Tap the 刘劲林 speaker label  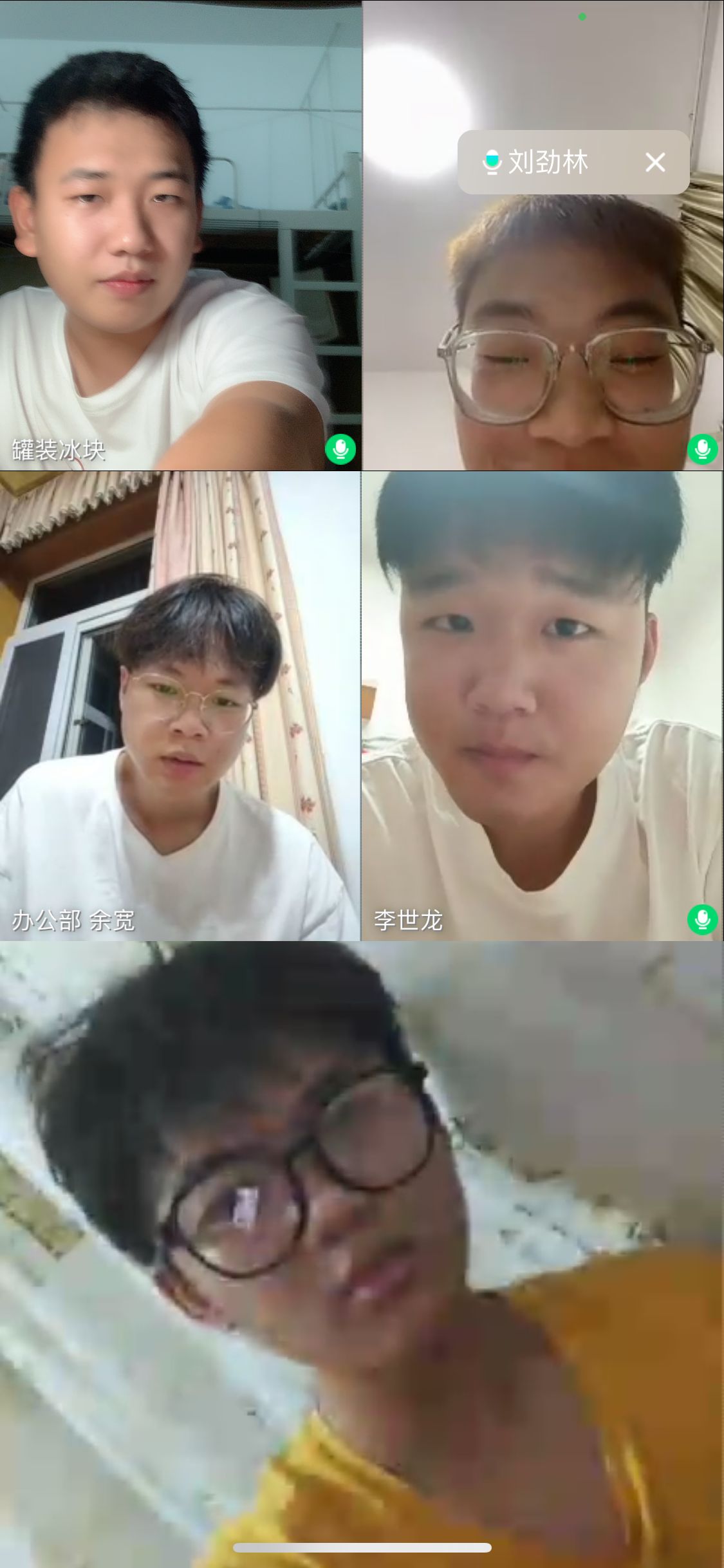point(547,162)
